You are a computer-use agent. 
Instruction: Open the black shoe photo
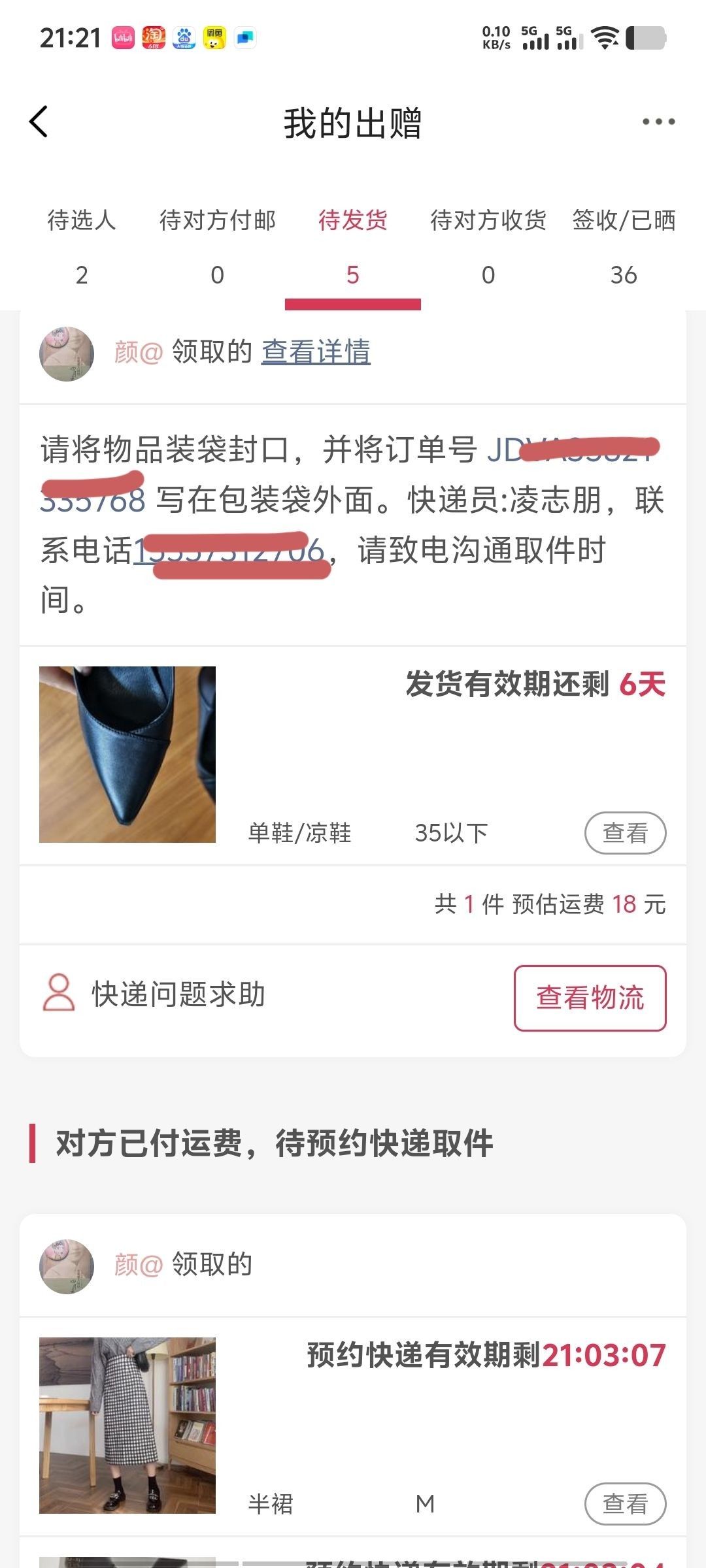127,755
